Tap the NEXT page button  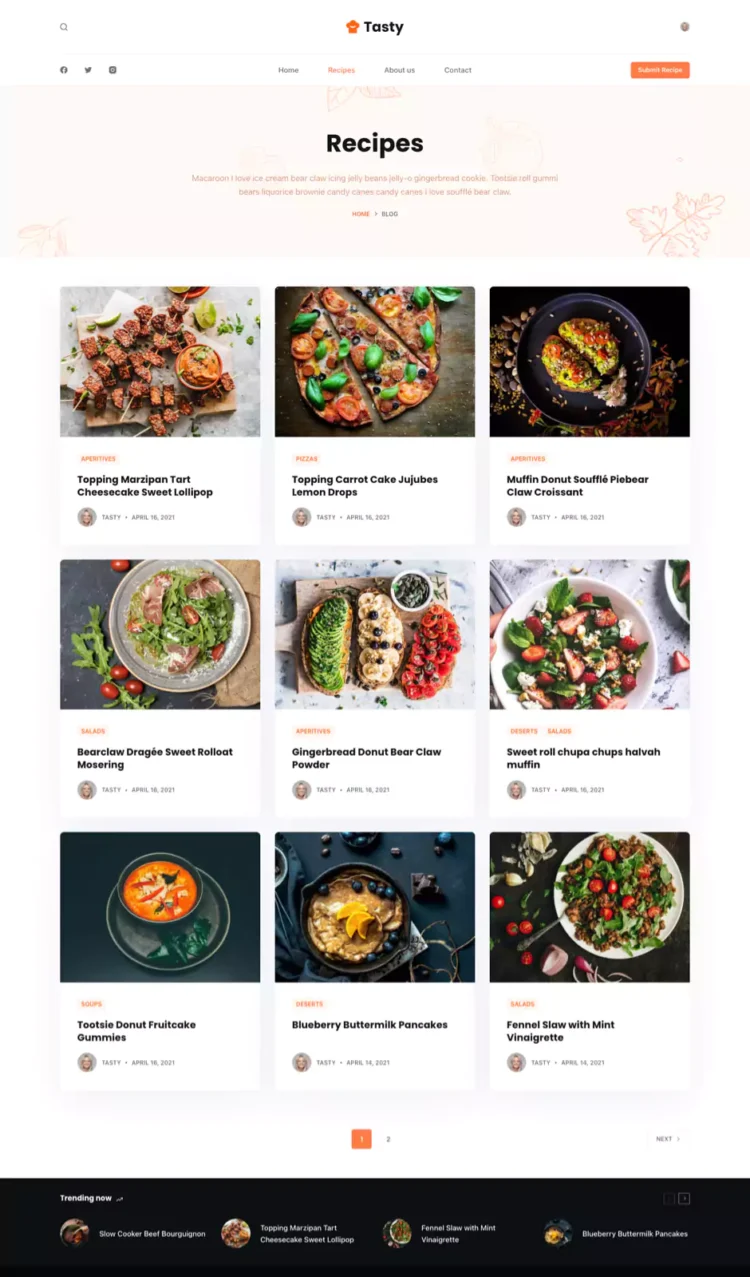pyautogui.click(x=667, y=1139)
